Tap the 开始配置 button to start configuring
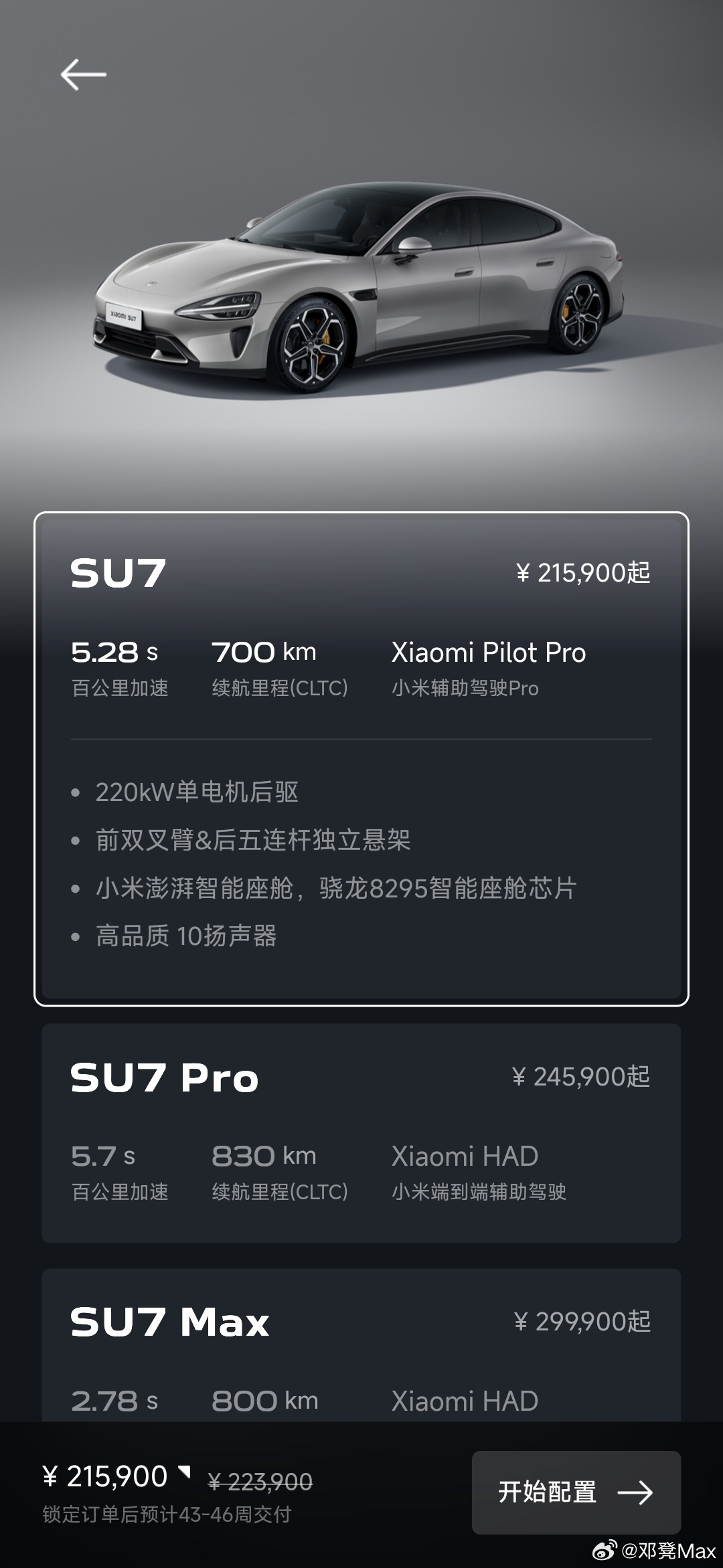Image resolution: width=723 pixels, height=1568 pixels. point(576,1492)
